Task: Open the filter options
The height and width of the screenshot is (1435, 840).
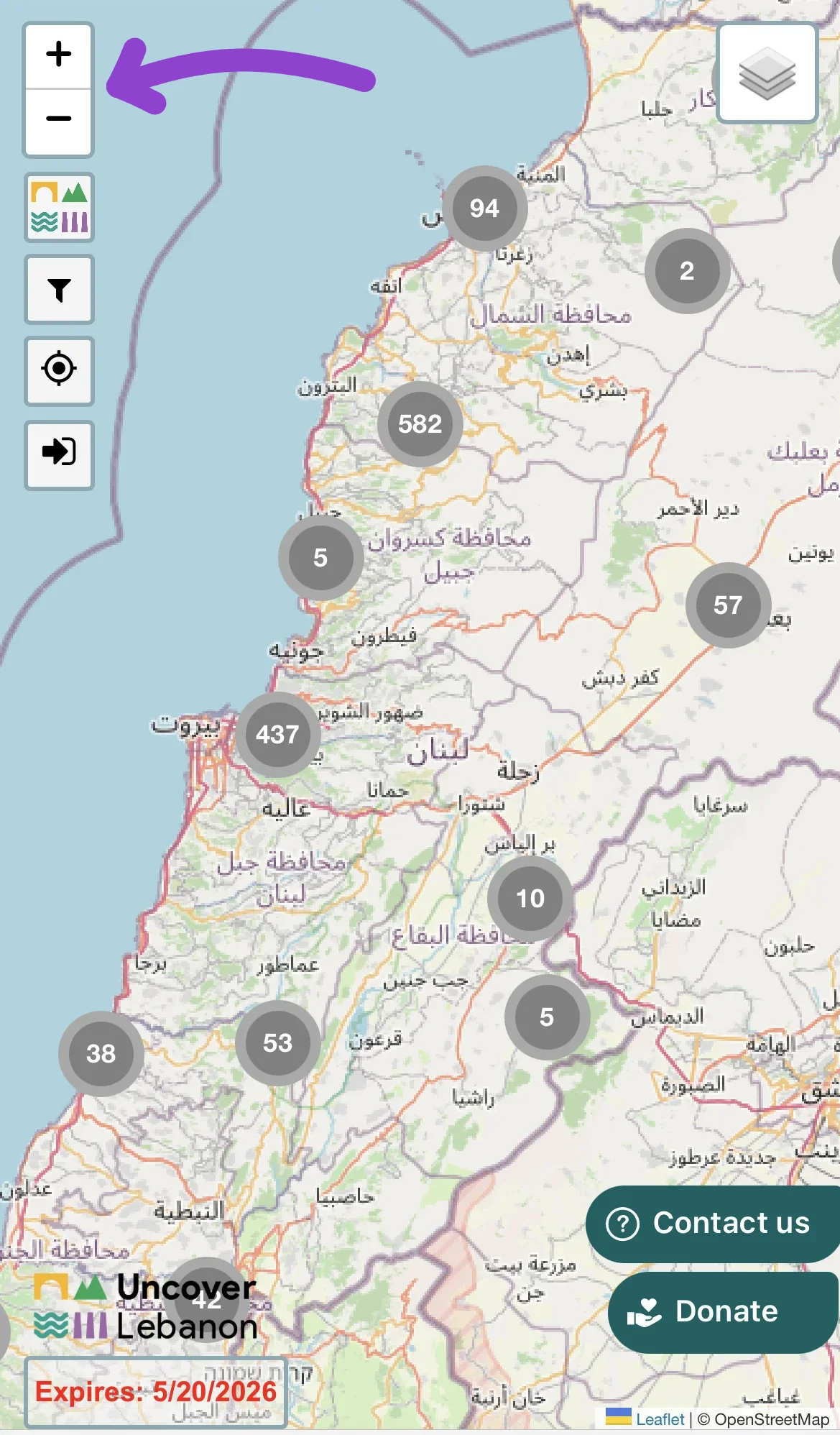Action: [x=59, y=290]
